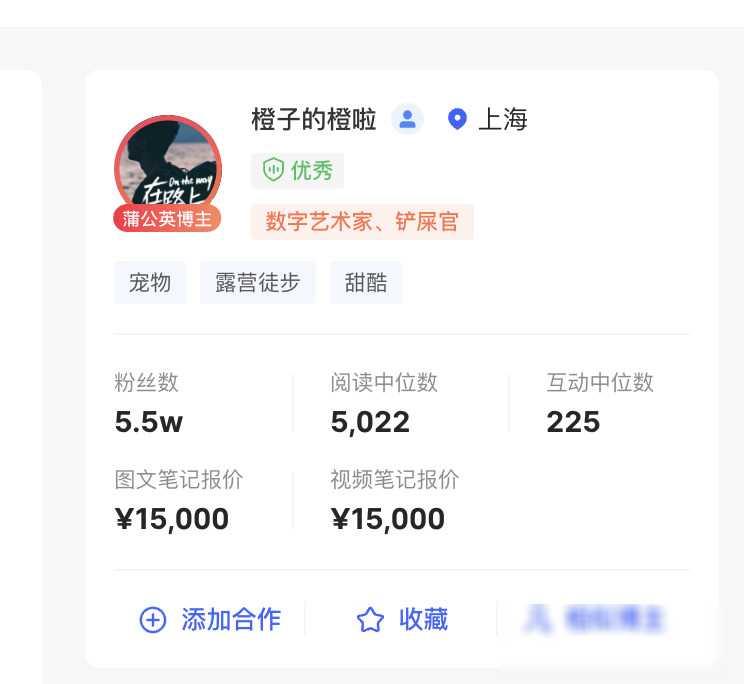
Task: Open the blurred similar bloggers button
Action: tap(594, 620)
